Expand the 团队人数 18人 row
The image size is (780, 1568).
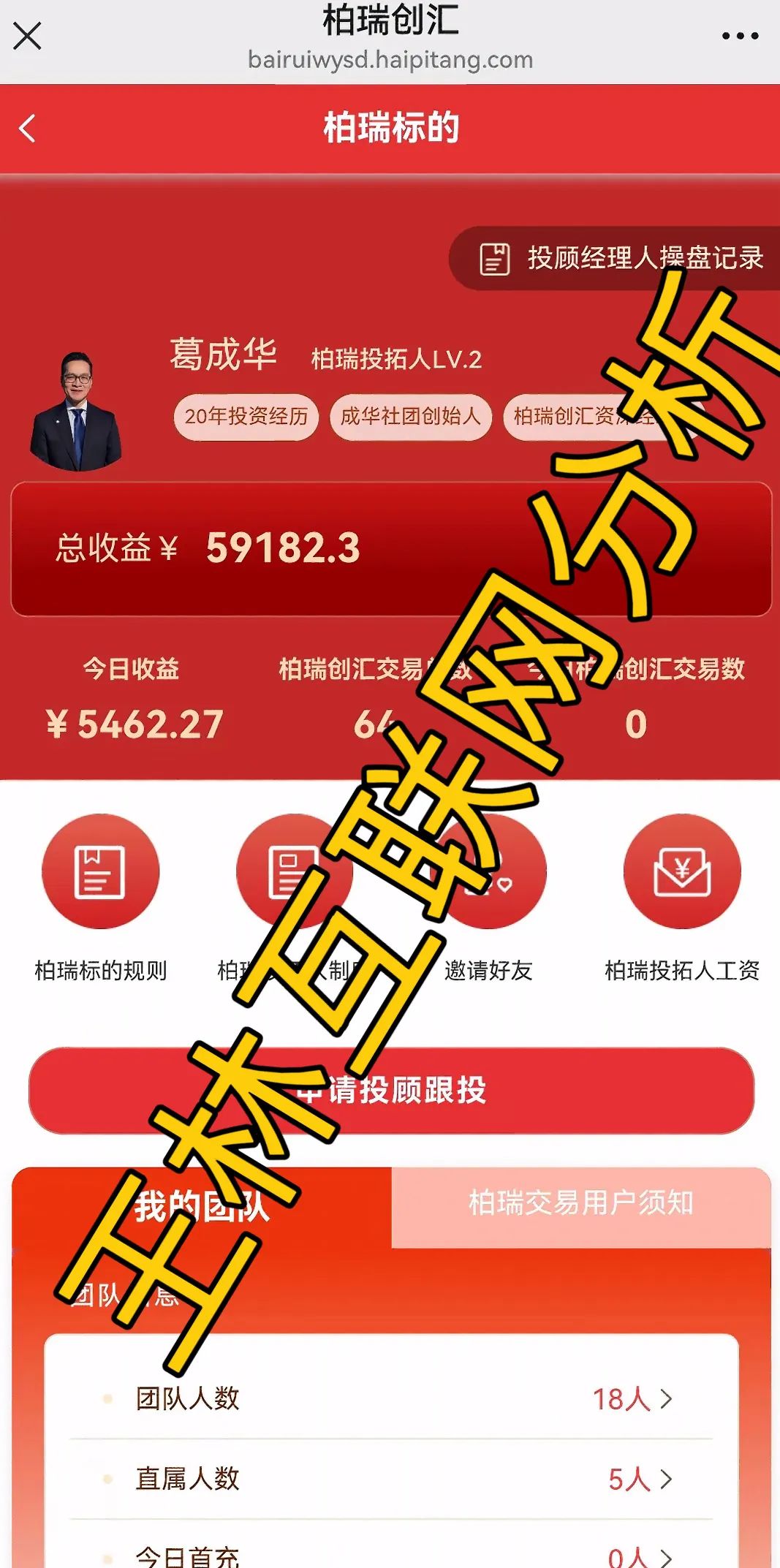[390, 1400]
